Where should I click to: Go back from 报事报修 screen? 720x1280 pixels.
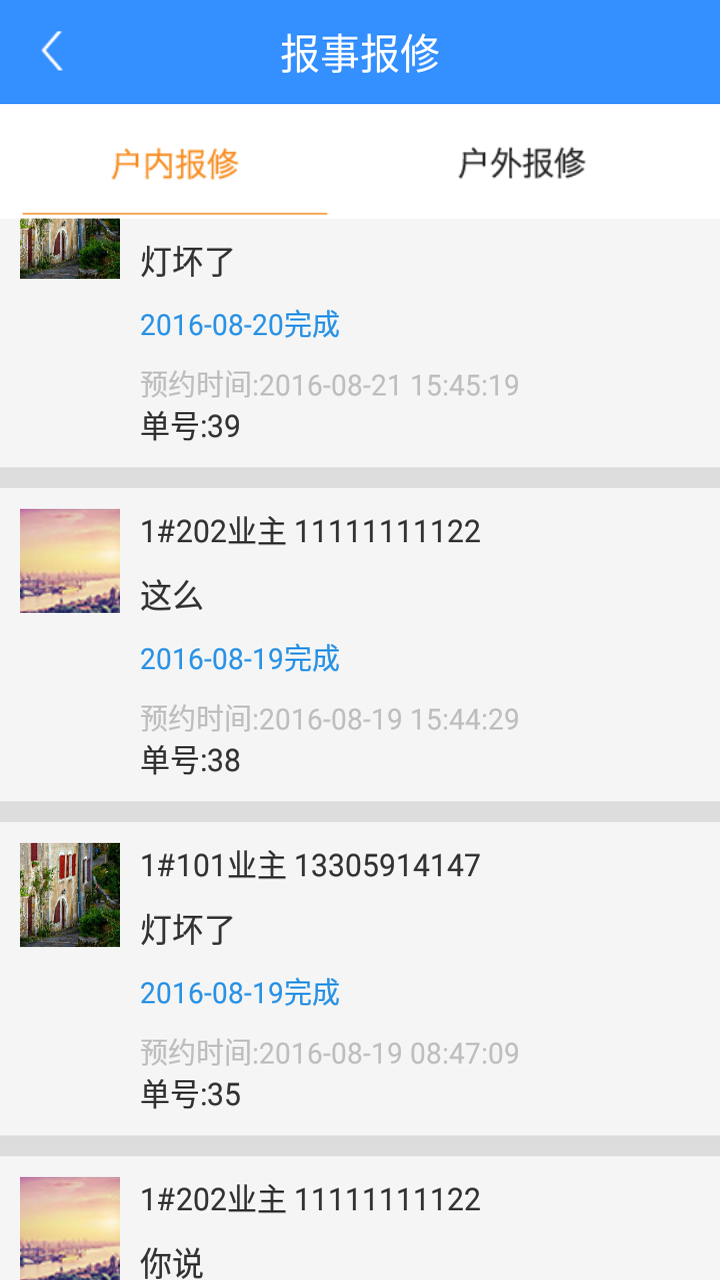(x=52, y=52)
